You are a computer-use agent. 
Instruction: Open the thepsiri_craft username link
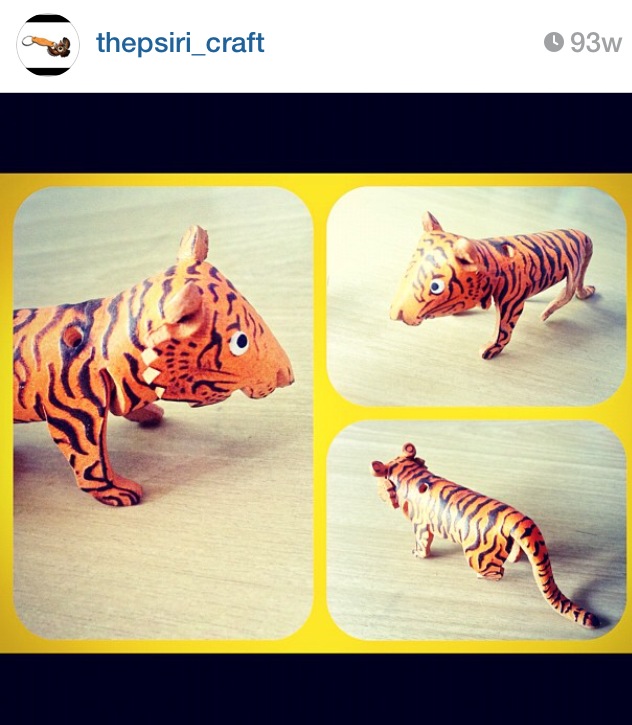point(180,43)
